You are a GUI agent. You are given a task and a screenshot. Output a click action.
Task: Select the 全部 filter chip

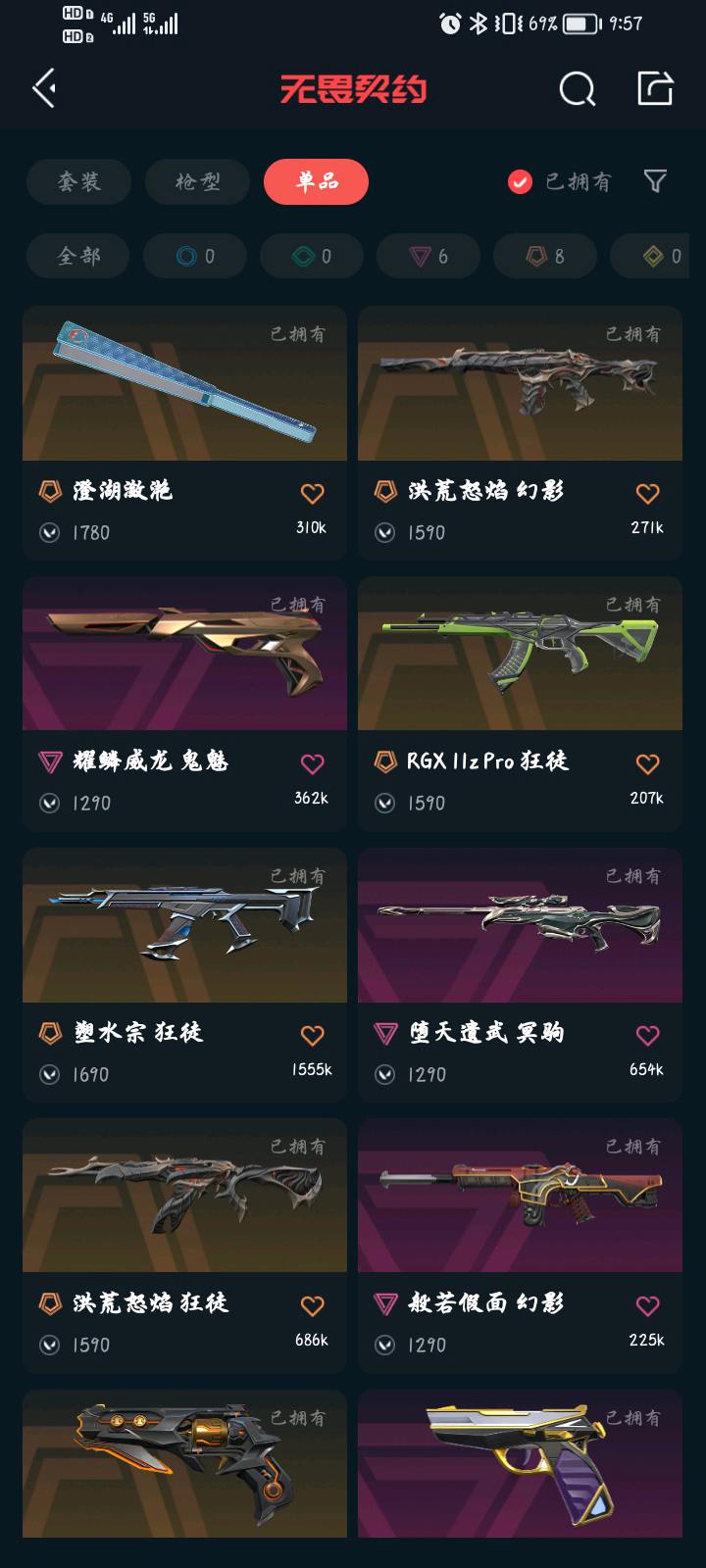tap(78, 256)
